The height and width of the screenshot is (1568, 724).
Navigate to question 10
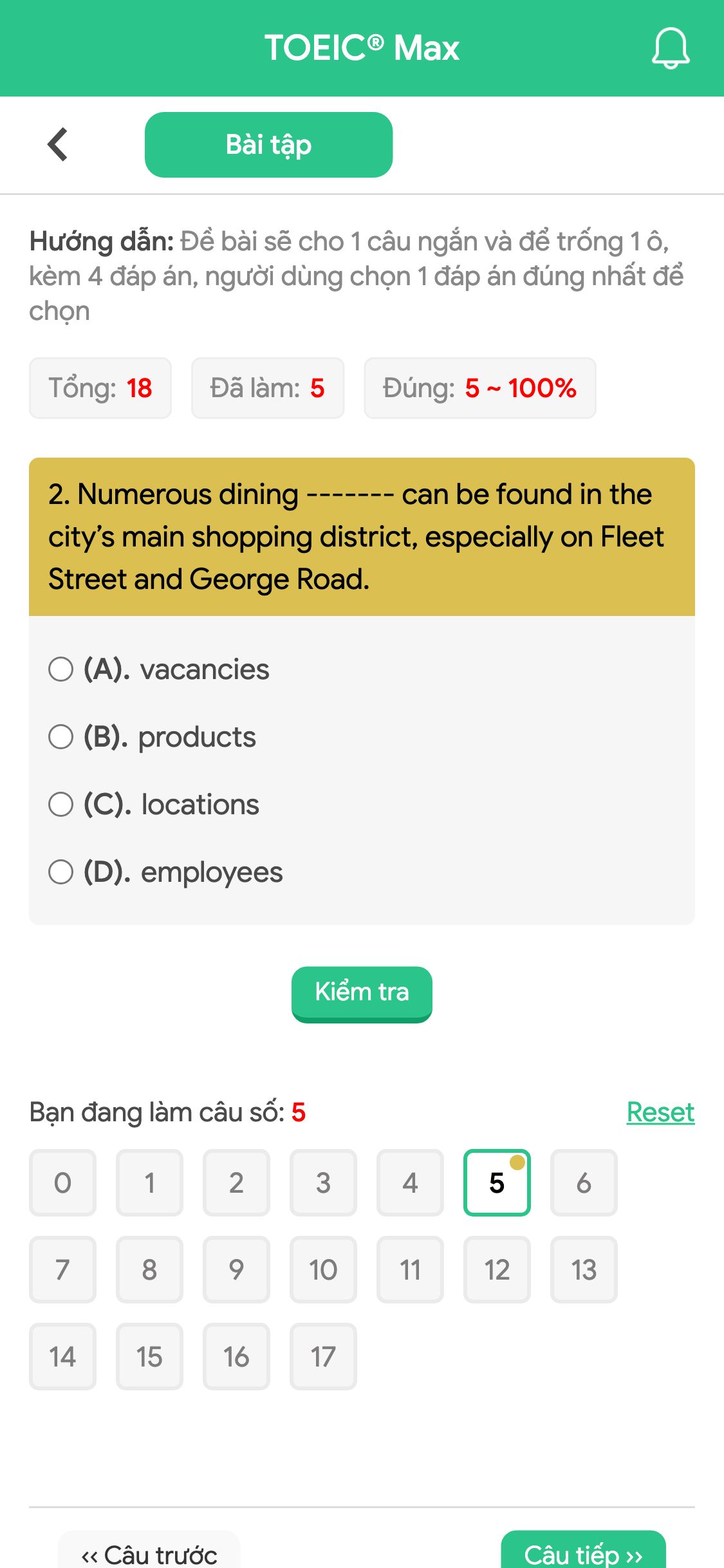click(323, 1269)
